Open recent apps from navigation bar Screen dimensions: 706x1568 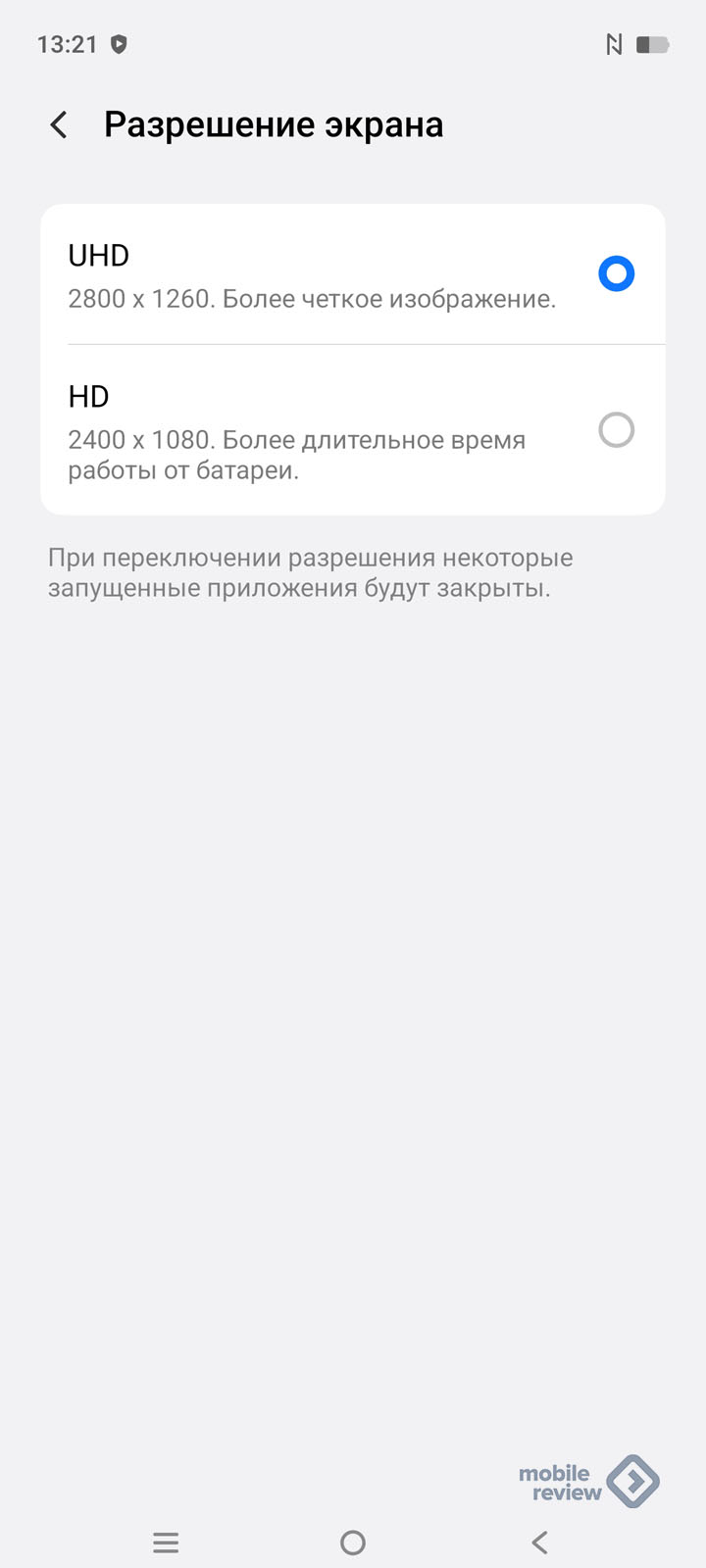(166, 1543)
